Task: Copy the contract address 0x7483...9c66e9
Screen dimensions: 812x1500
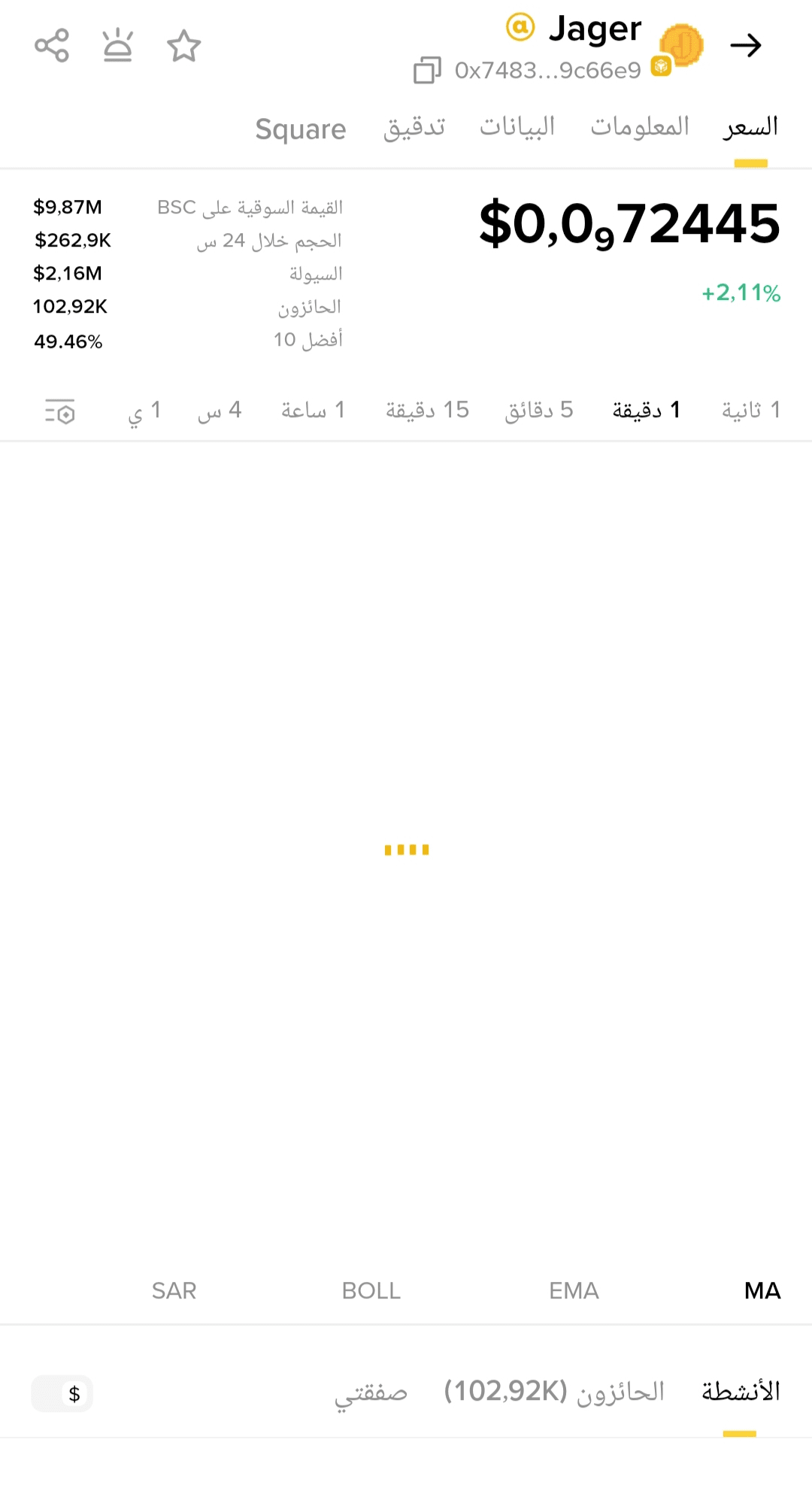Action: 427,70
